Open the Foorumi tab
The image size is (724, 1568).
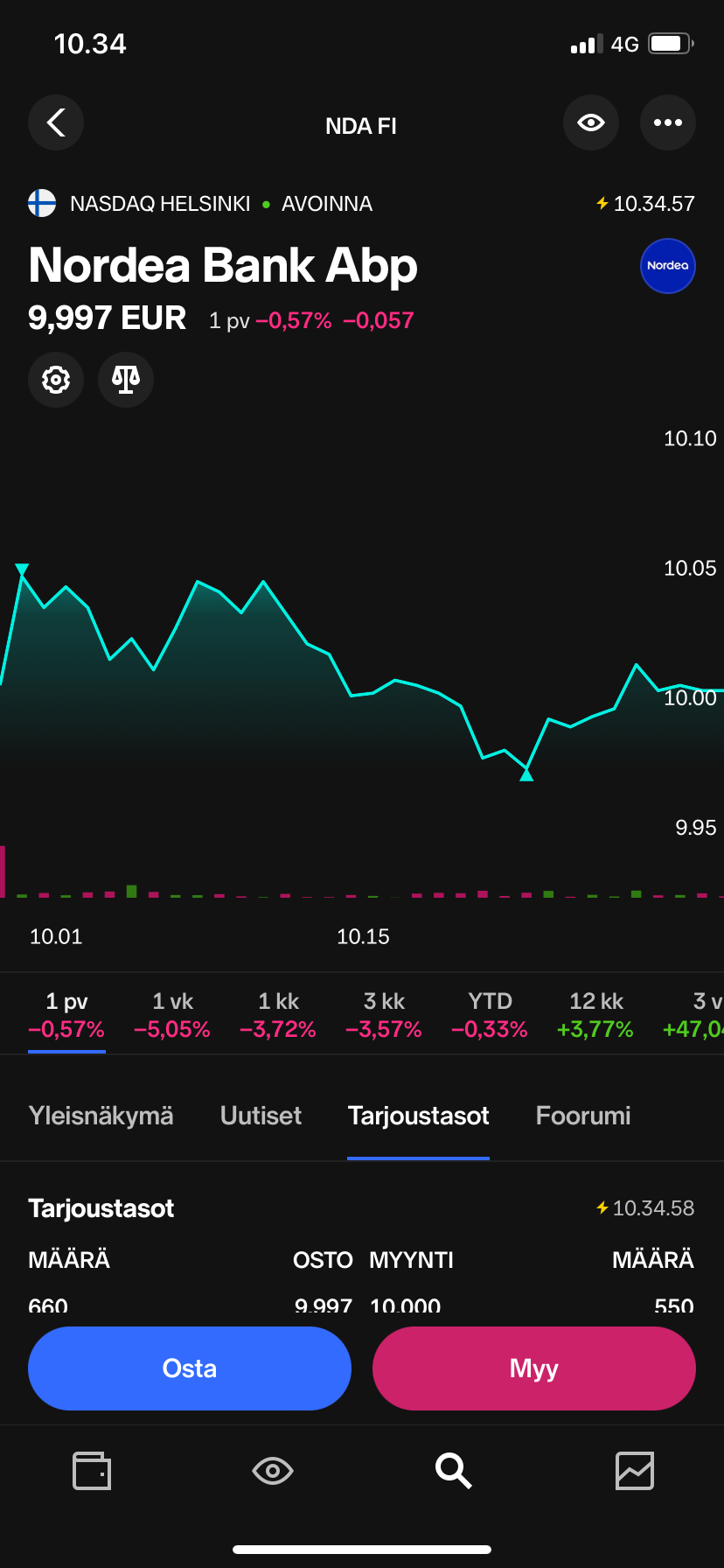(583, 1116)
